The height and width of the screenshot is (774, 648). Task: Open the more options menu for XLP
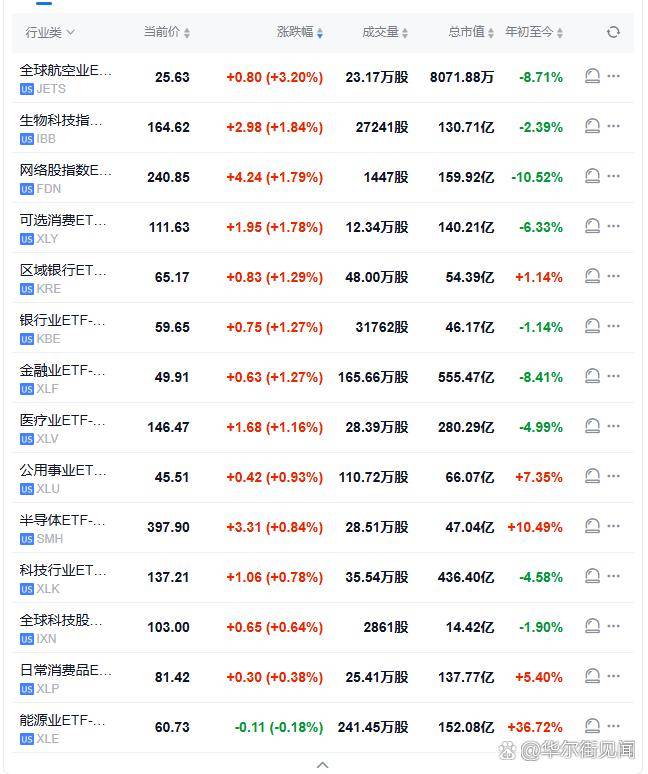coord(614,676)
